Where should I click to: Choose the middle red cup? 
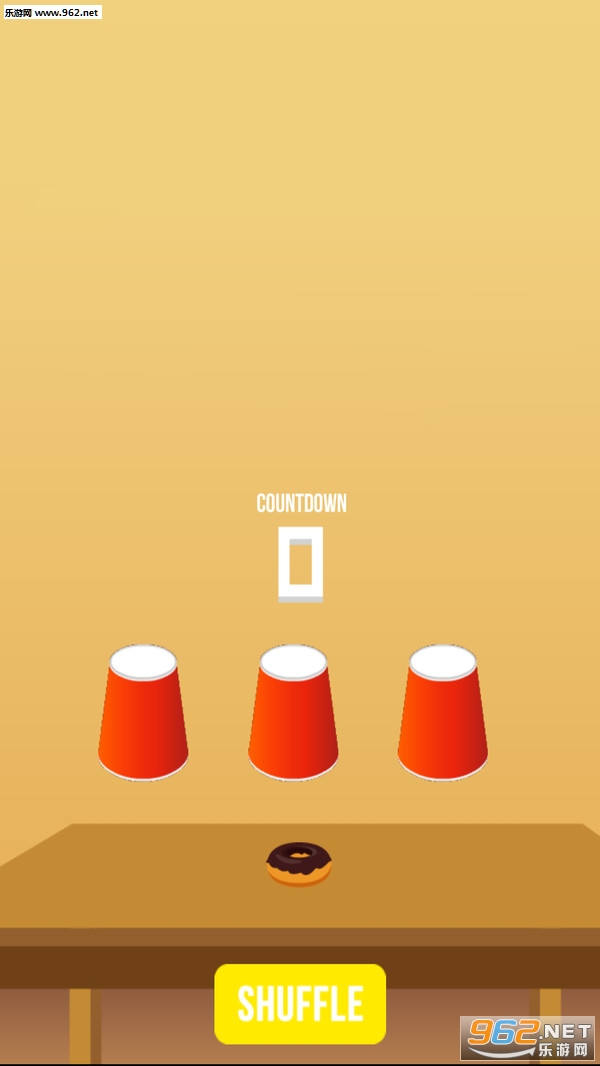[293, 715]
